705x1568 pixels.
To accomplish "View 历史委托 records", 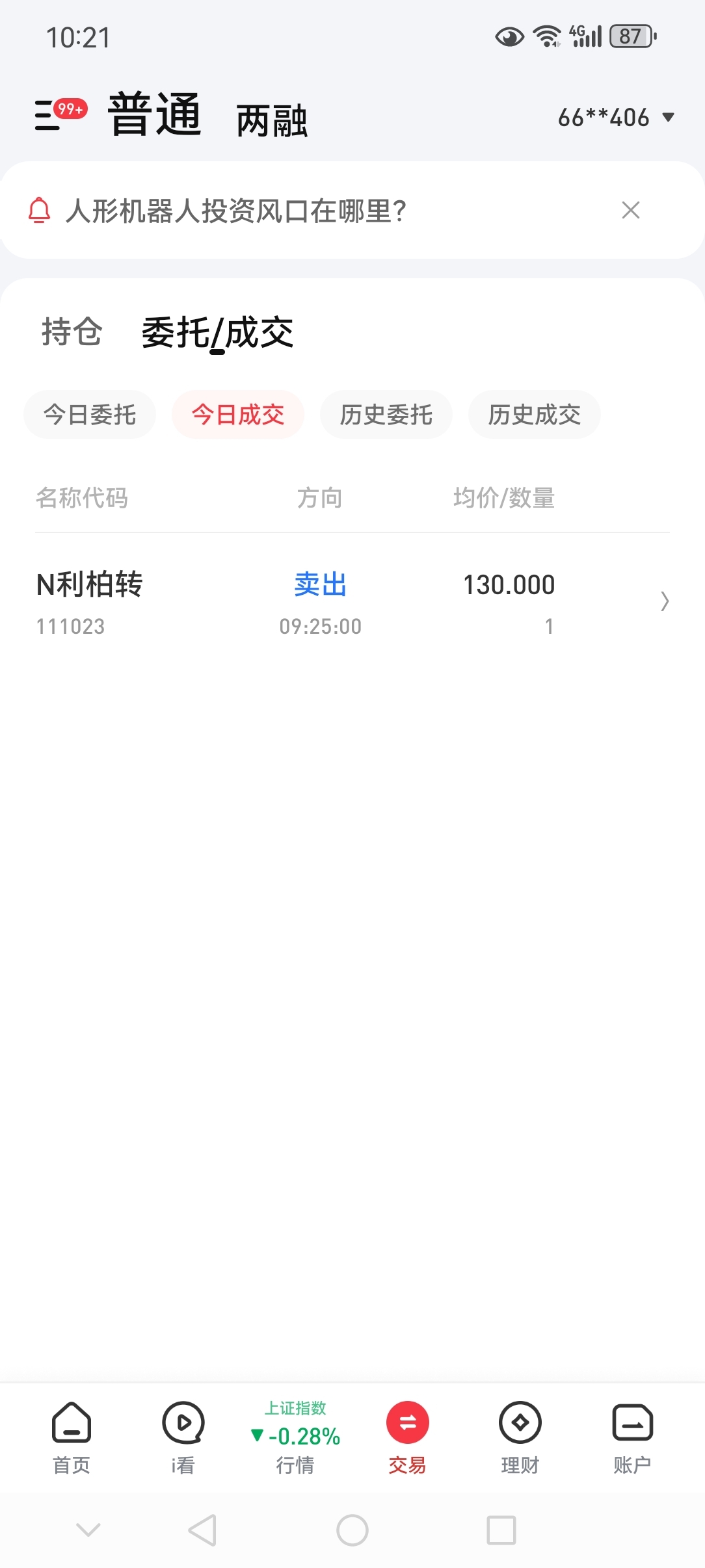I will coord(386,415).
